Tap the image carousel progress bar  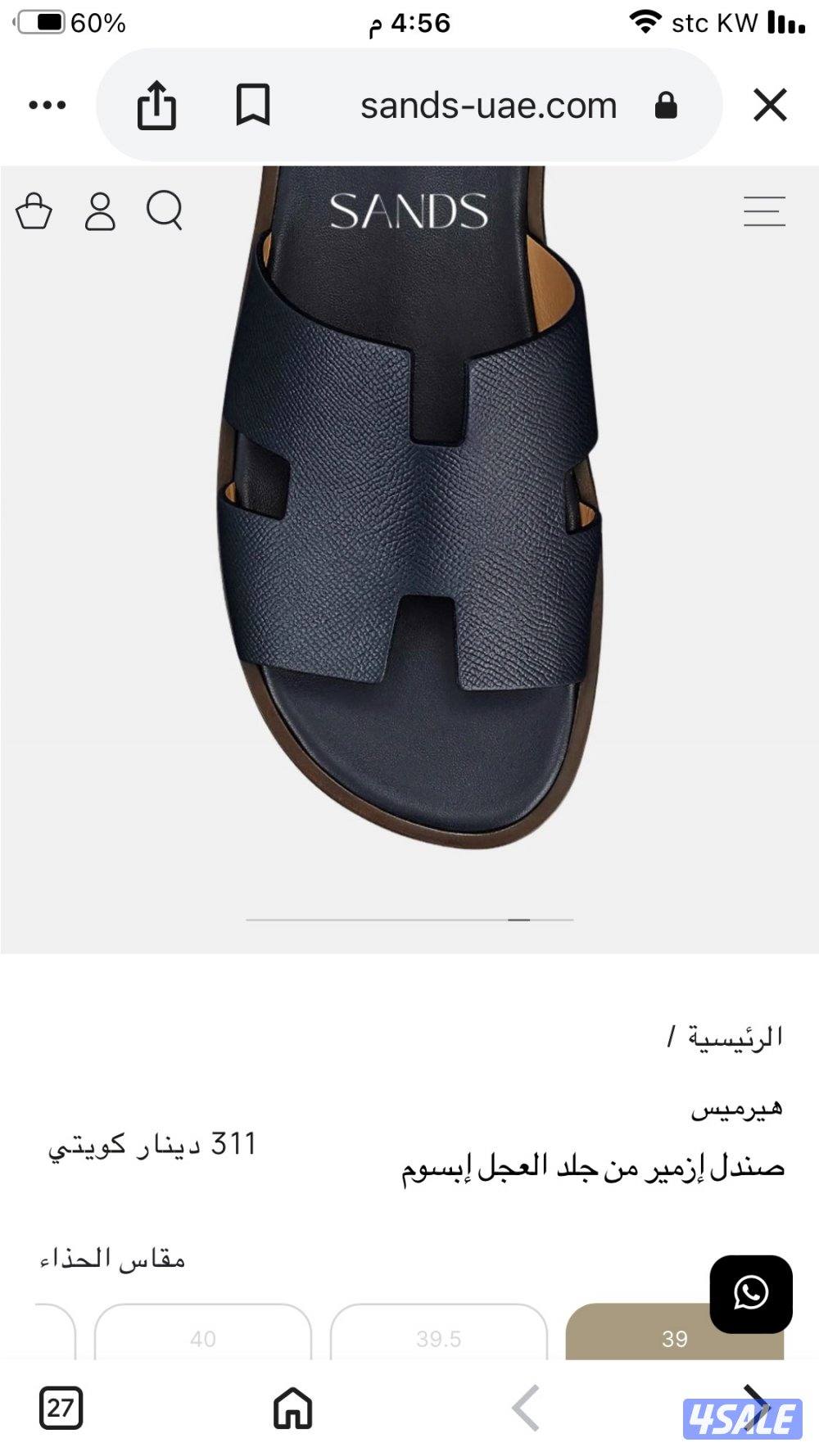(409, 920)
